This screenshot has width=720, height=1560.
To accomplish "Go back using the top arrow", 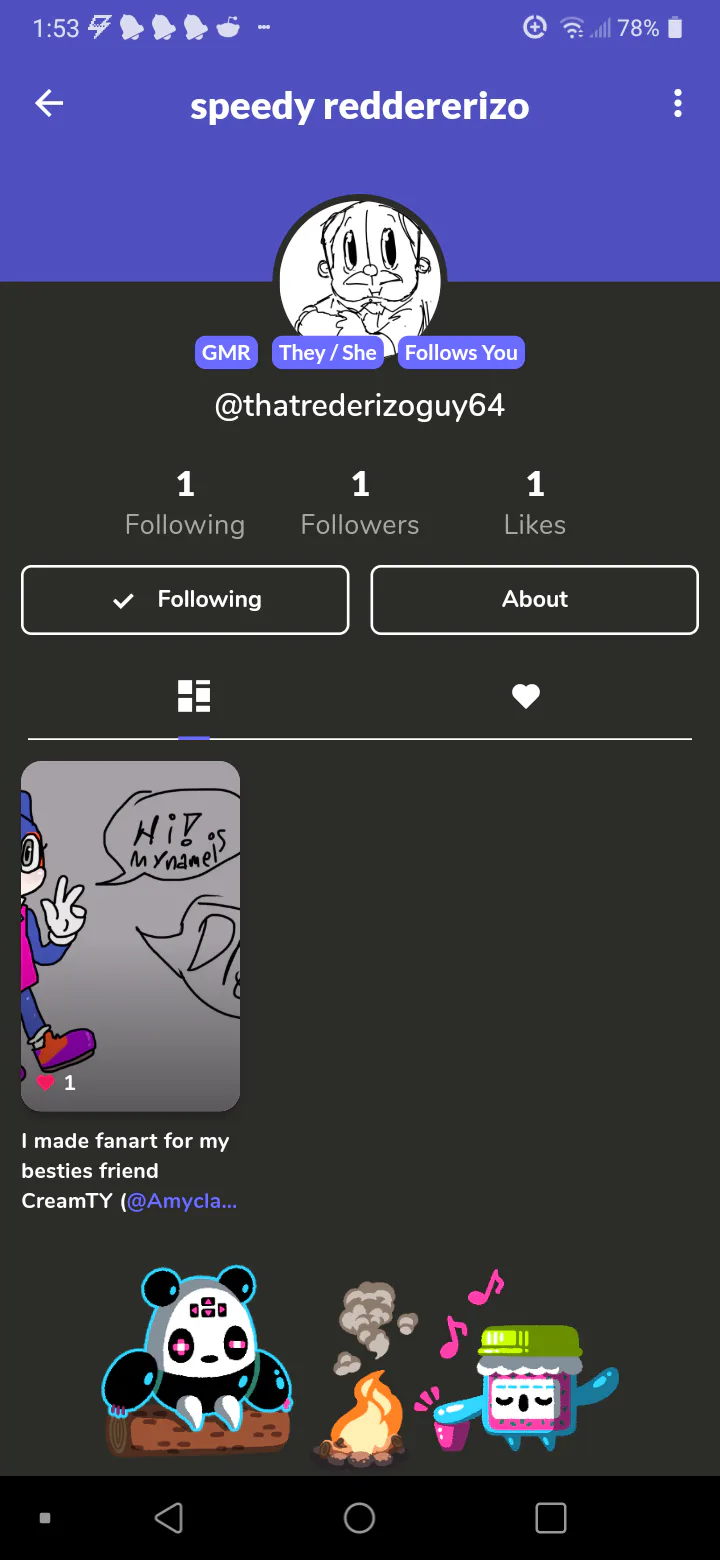I will click(x=49, y=104).
